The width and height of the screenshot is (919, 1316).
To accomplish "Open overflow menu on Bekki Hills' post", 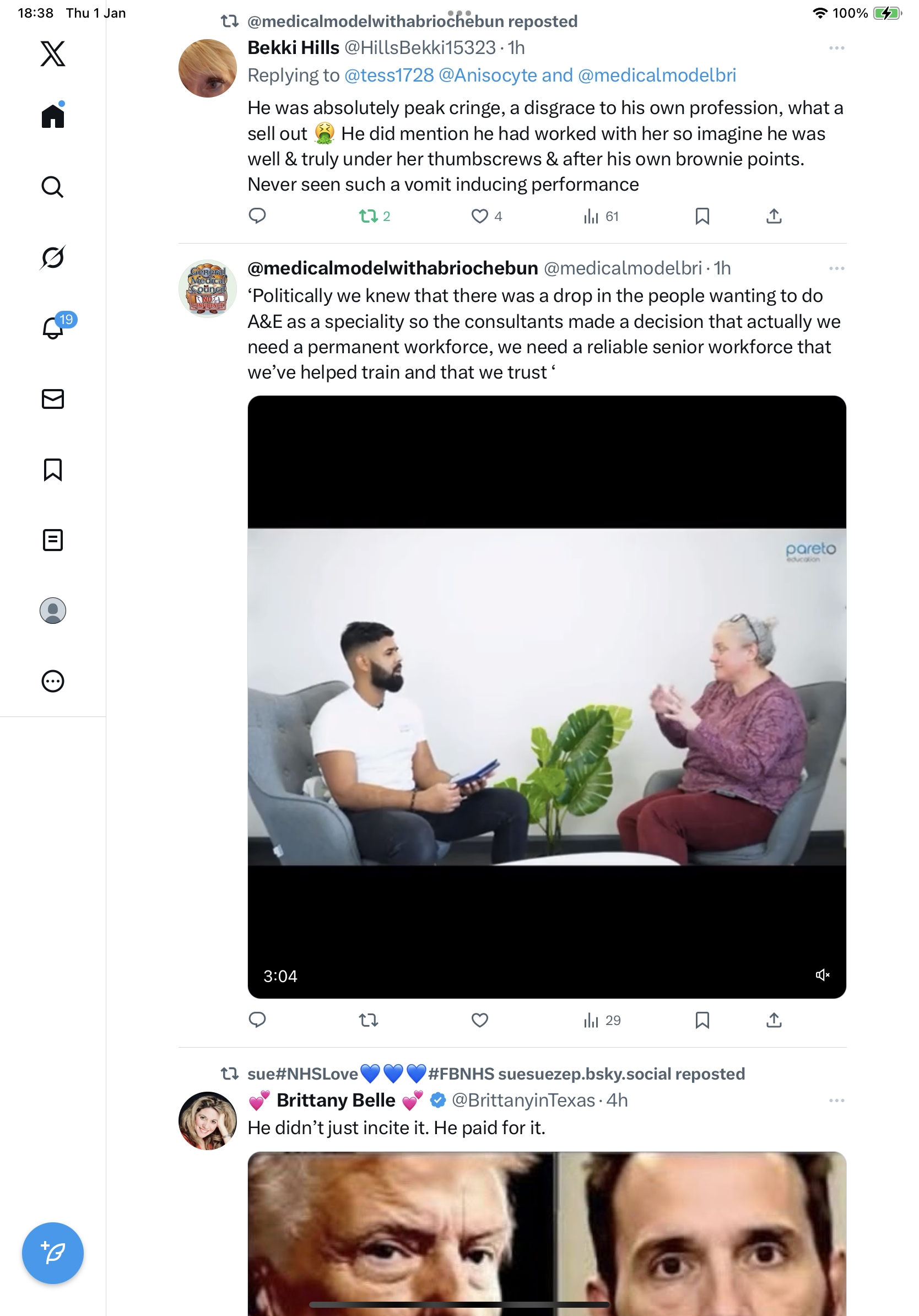I will (x=836, y=48).
